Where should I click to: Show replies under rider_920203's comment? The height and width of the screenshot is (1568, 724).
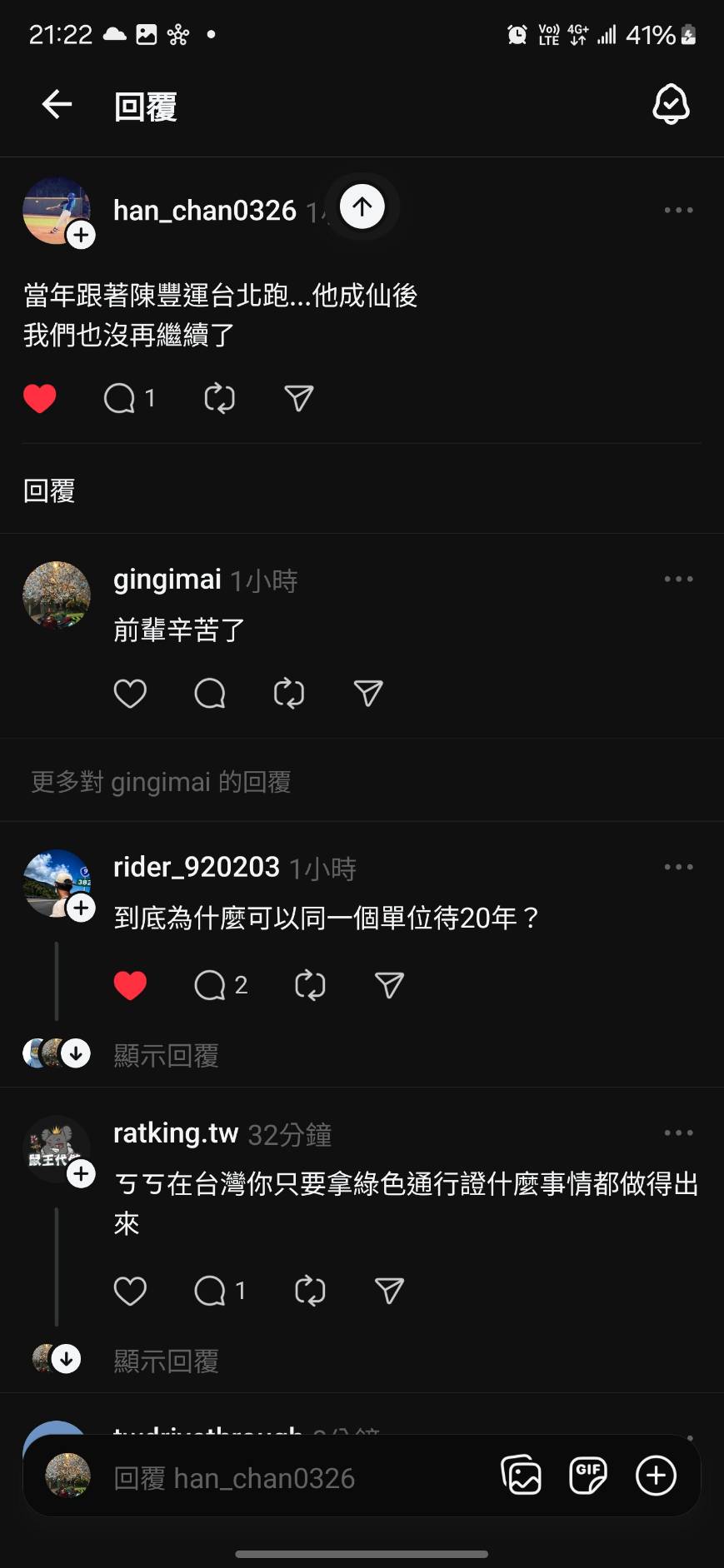(165, 1055)
